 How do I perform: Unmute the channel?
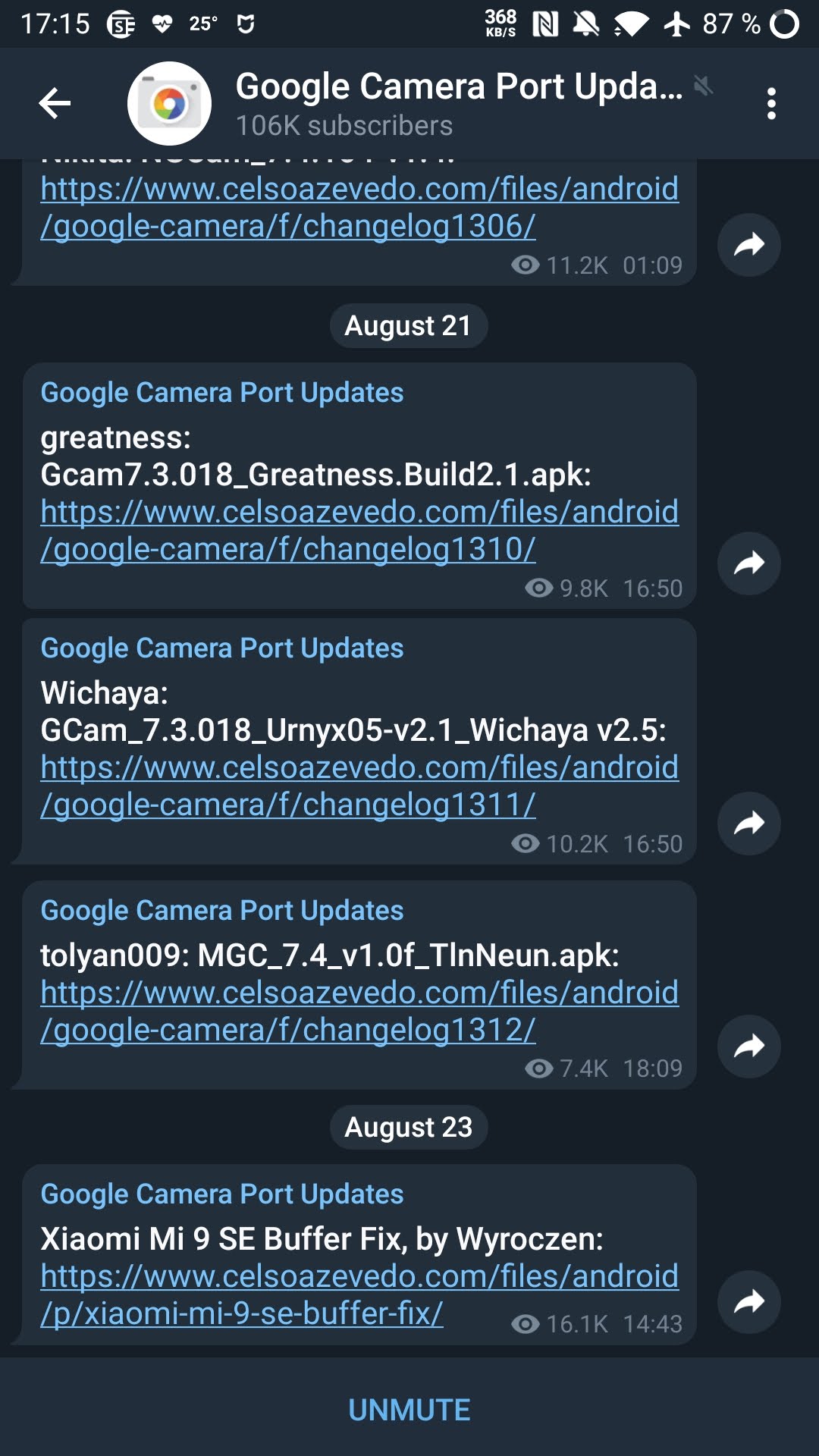coord(409,1410)
